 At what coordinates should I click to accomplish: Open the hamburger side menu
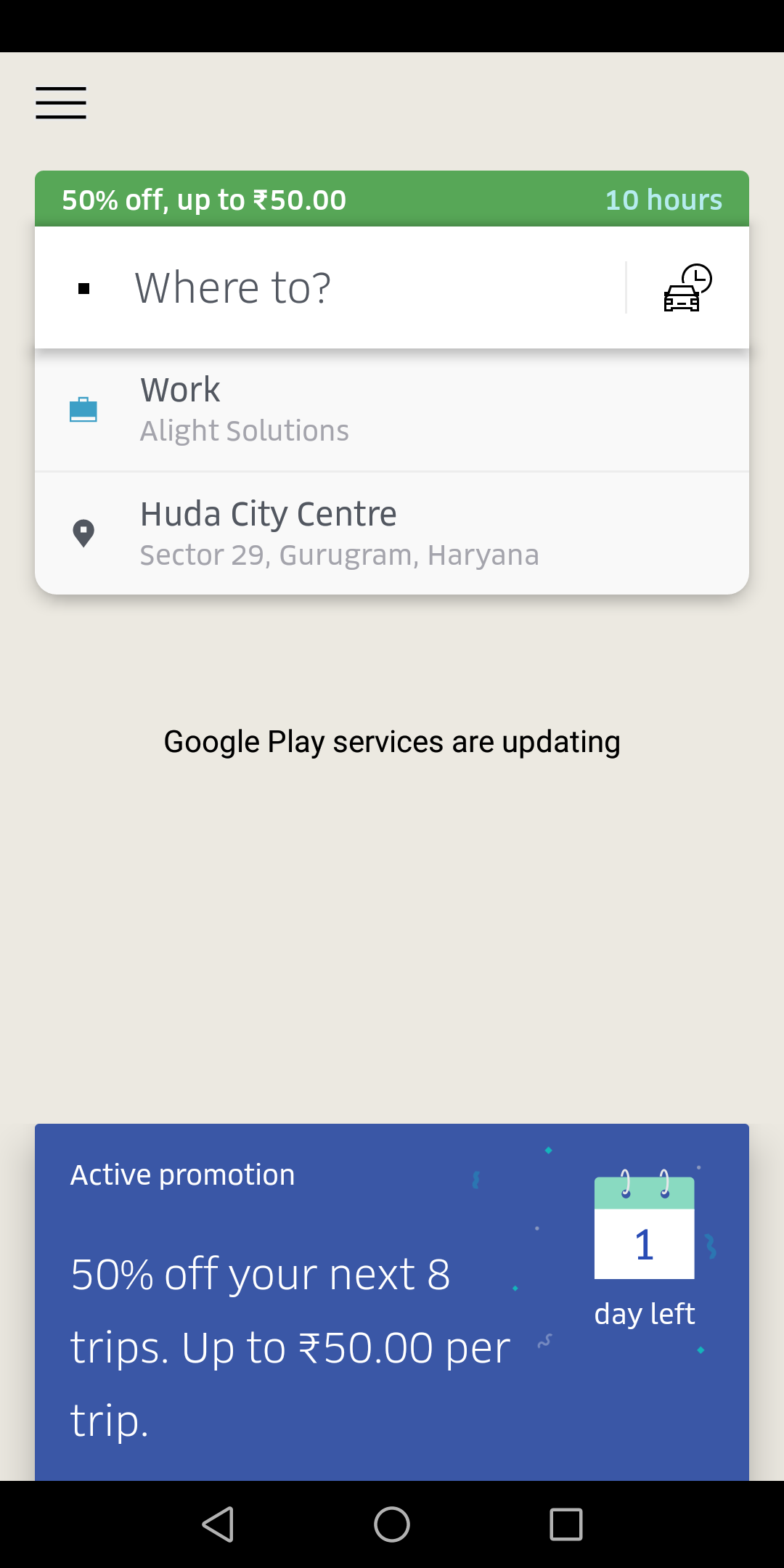(x=61, y=102)
